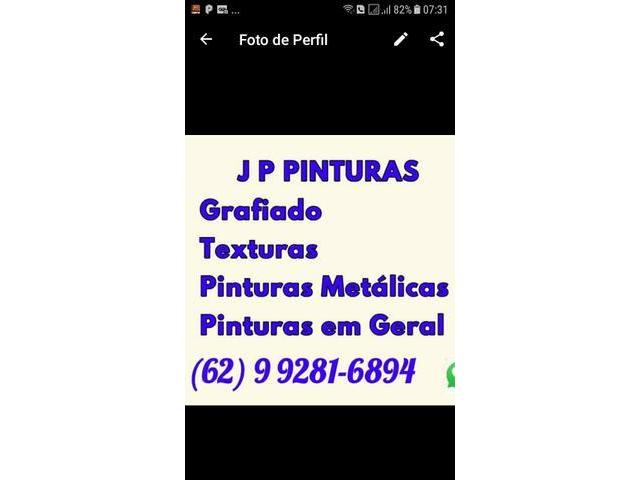
Task: Edit the profile photo with the pencil
Action: point(401,40)
